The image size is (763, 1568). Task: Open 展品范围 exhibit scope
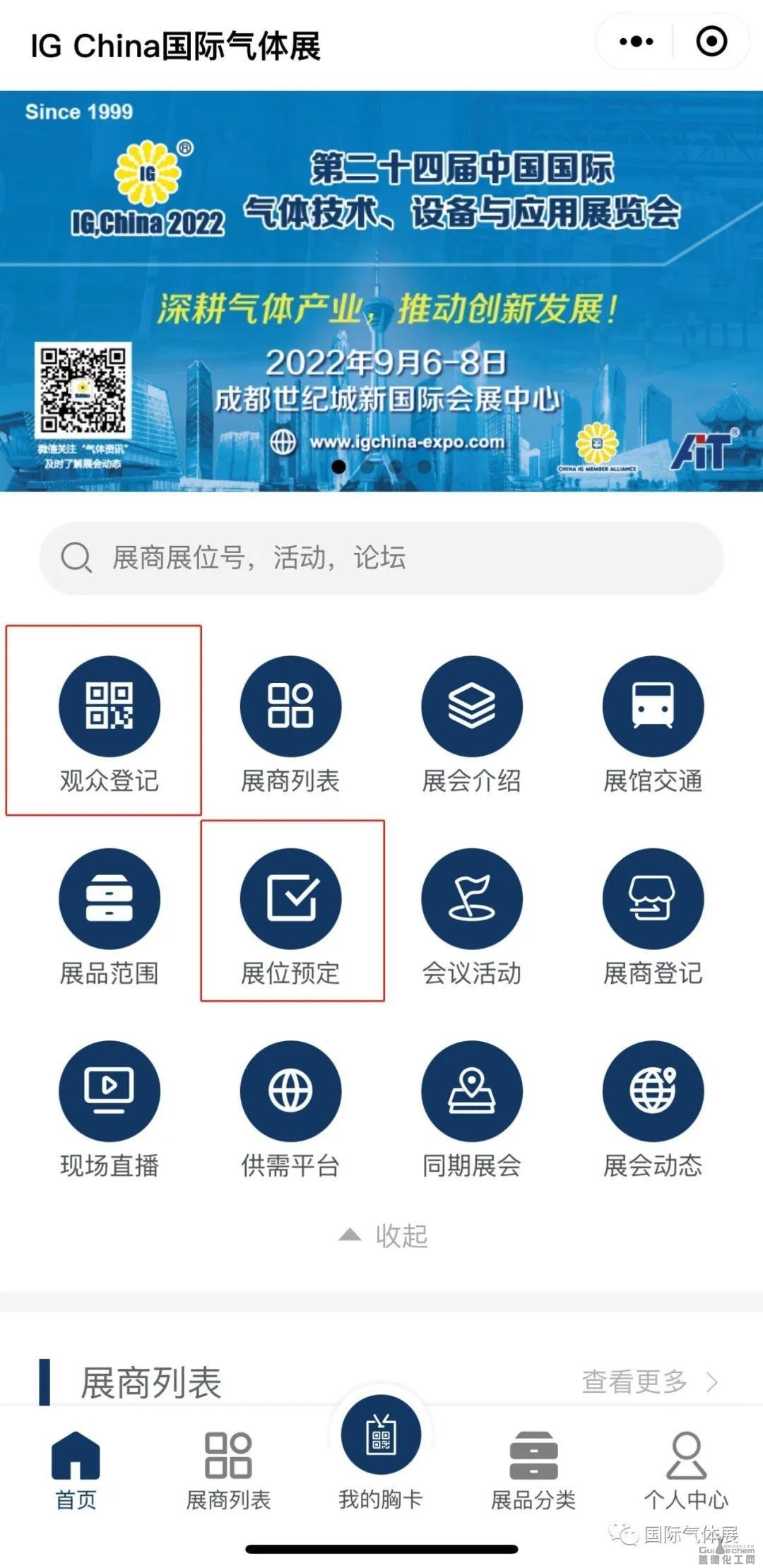[110, 917]
